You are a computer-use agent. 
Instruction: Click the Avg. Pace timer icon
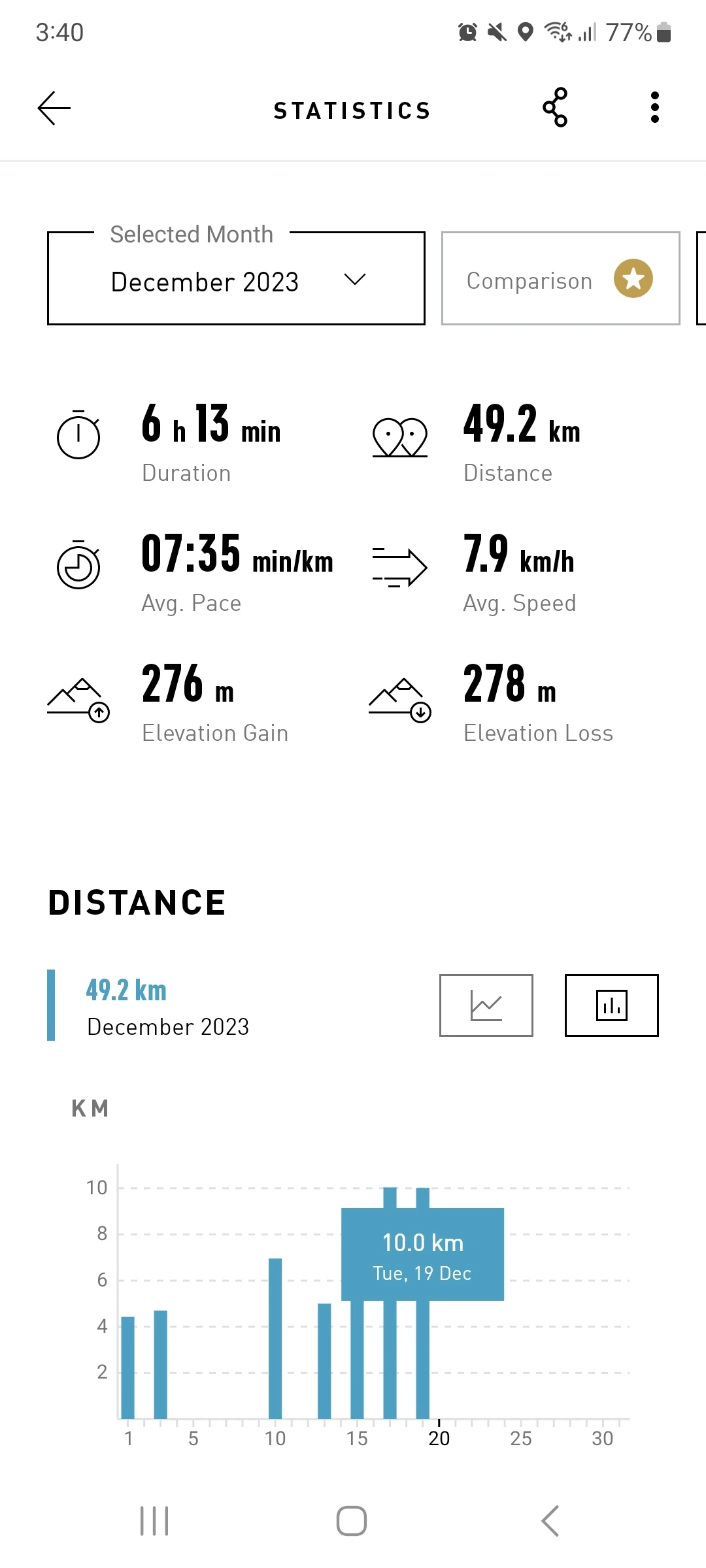[x=78, y=567]
